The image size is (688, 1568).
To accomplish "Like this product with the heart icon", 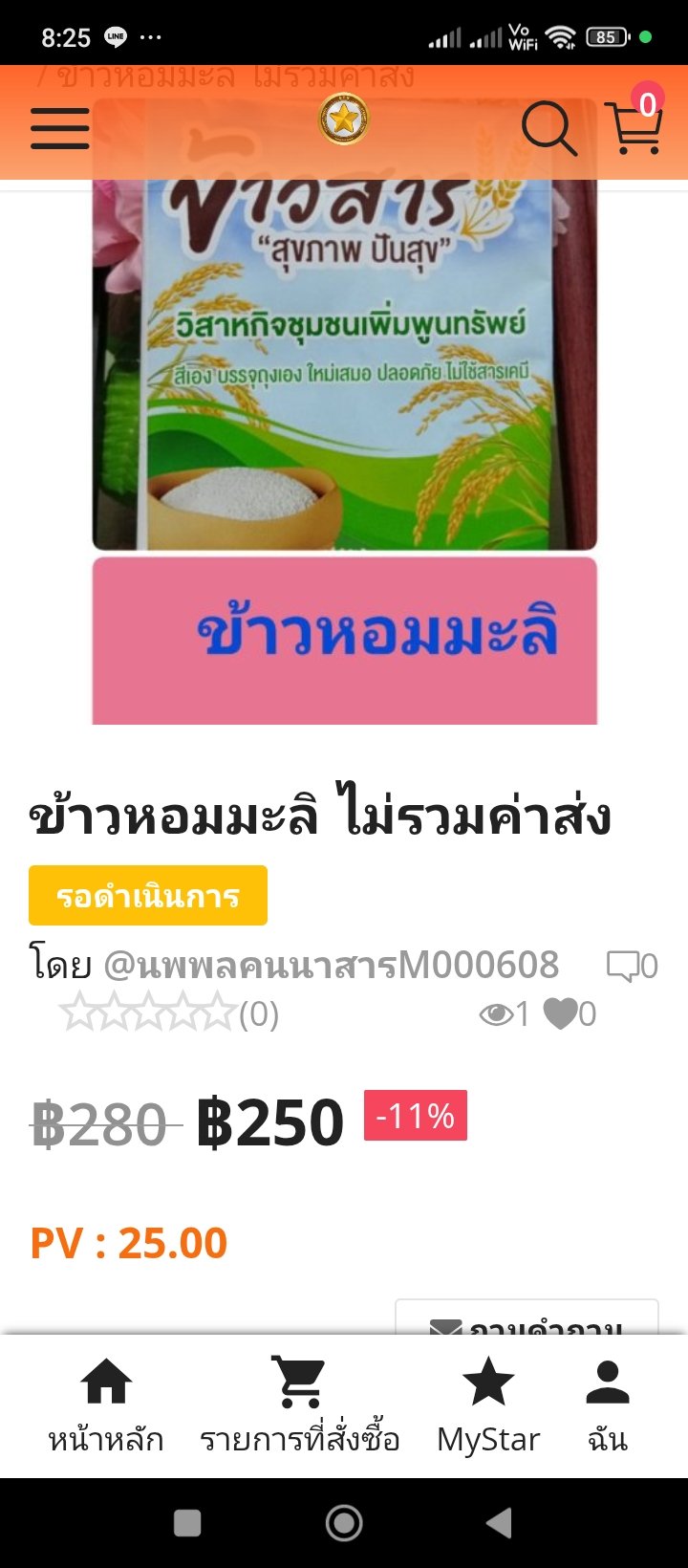I will click(561, 1013).
